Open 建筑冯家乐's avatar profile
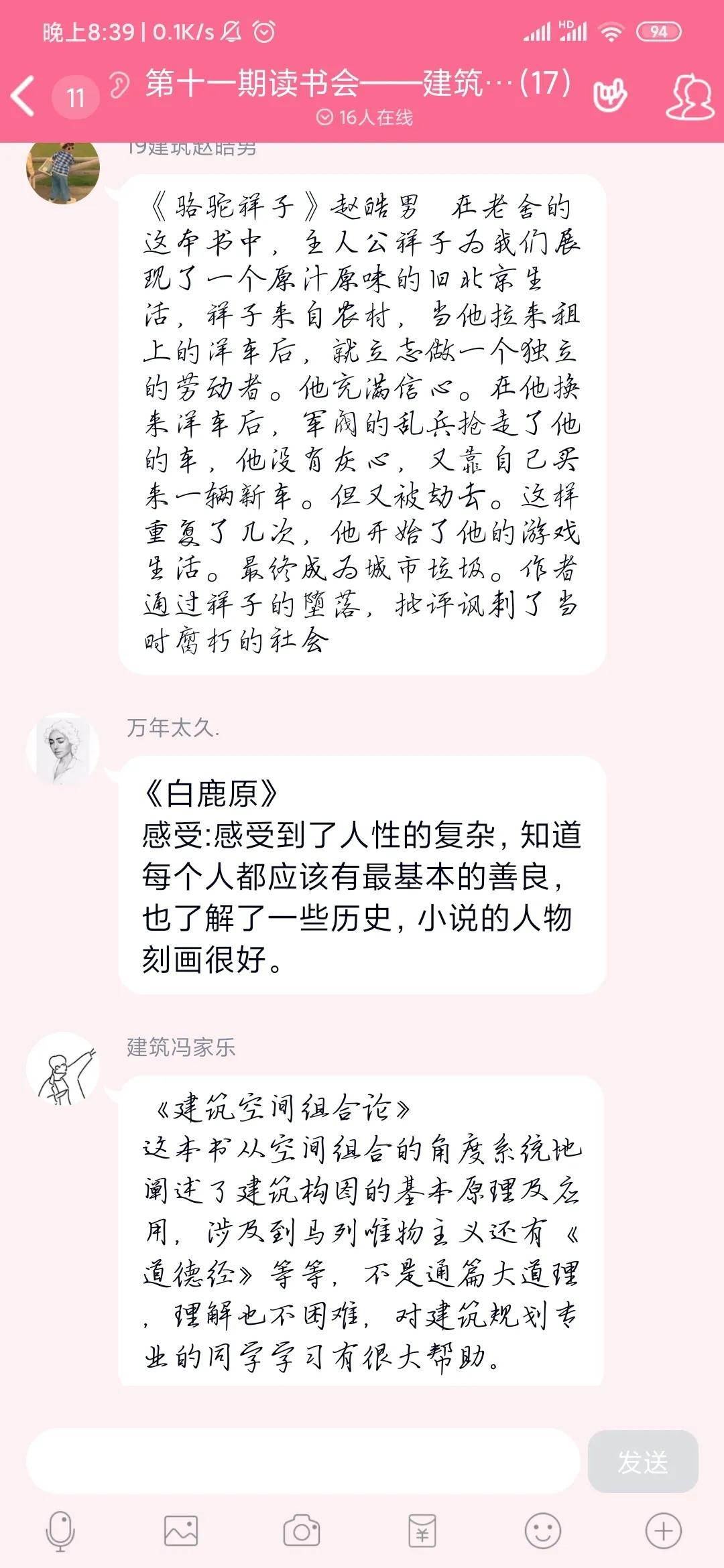 (62, 1069)
